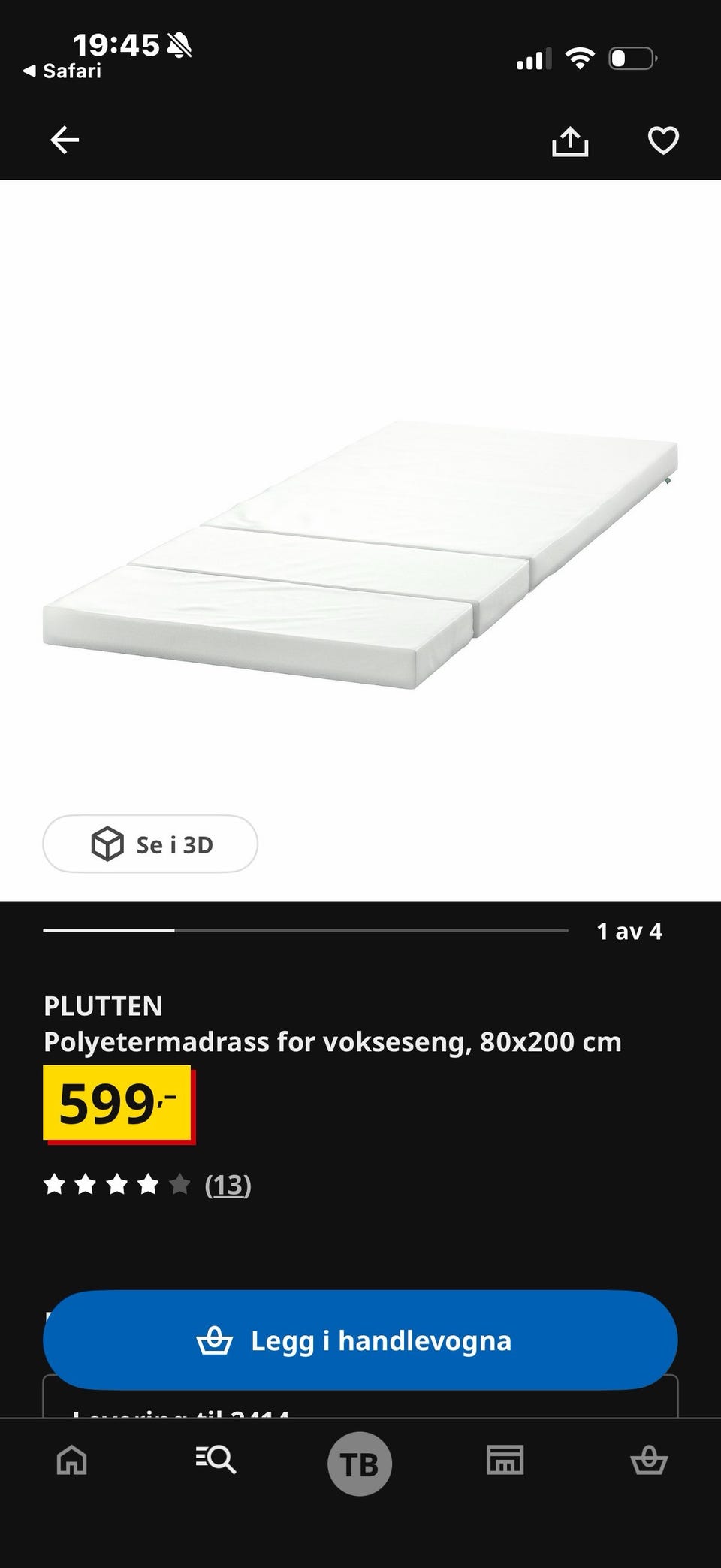Open the search tab
The height and width of the screenshot is (1568, 721).
(216, 1460)
